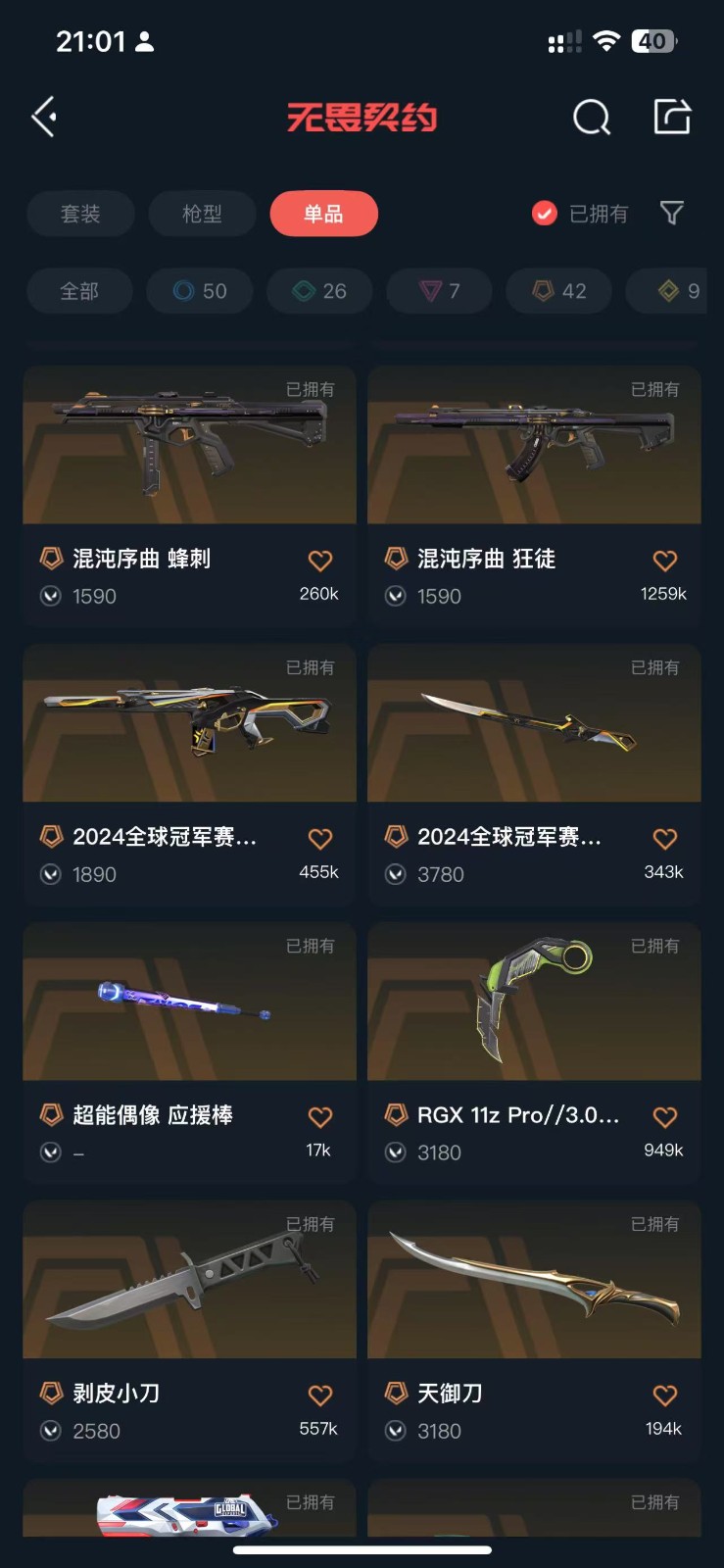Filter by the orange 42 rarity chip
724x1568 pixels.
click(559, 291)
